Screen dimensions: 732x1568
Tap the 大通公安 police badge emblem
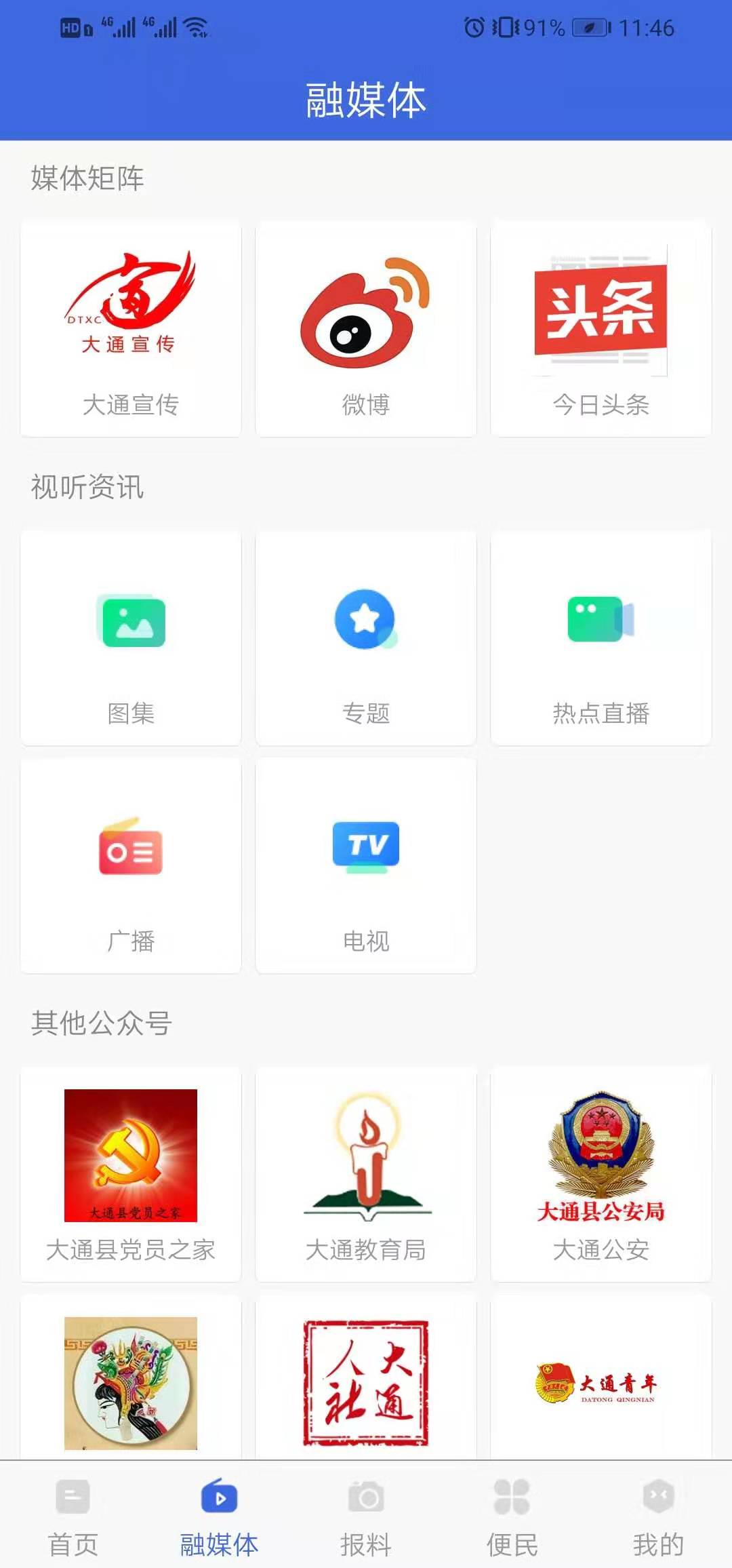pyautogui.click(x=599, y=1154)
